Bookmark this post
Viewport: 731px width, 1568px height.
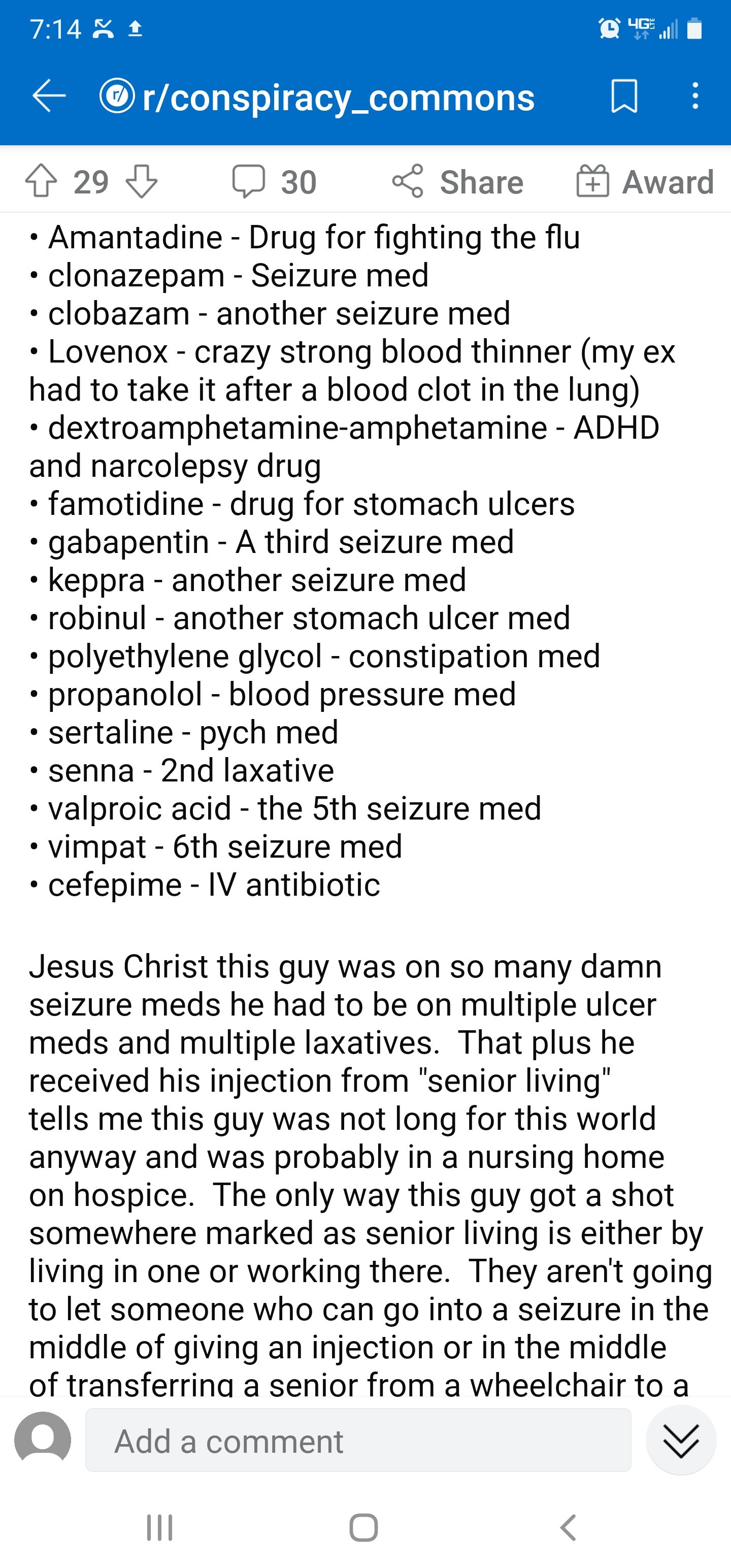pyautogui.click(x=624, y=96)
